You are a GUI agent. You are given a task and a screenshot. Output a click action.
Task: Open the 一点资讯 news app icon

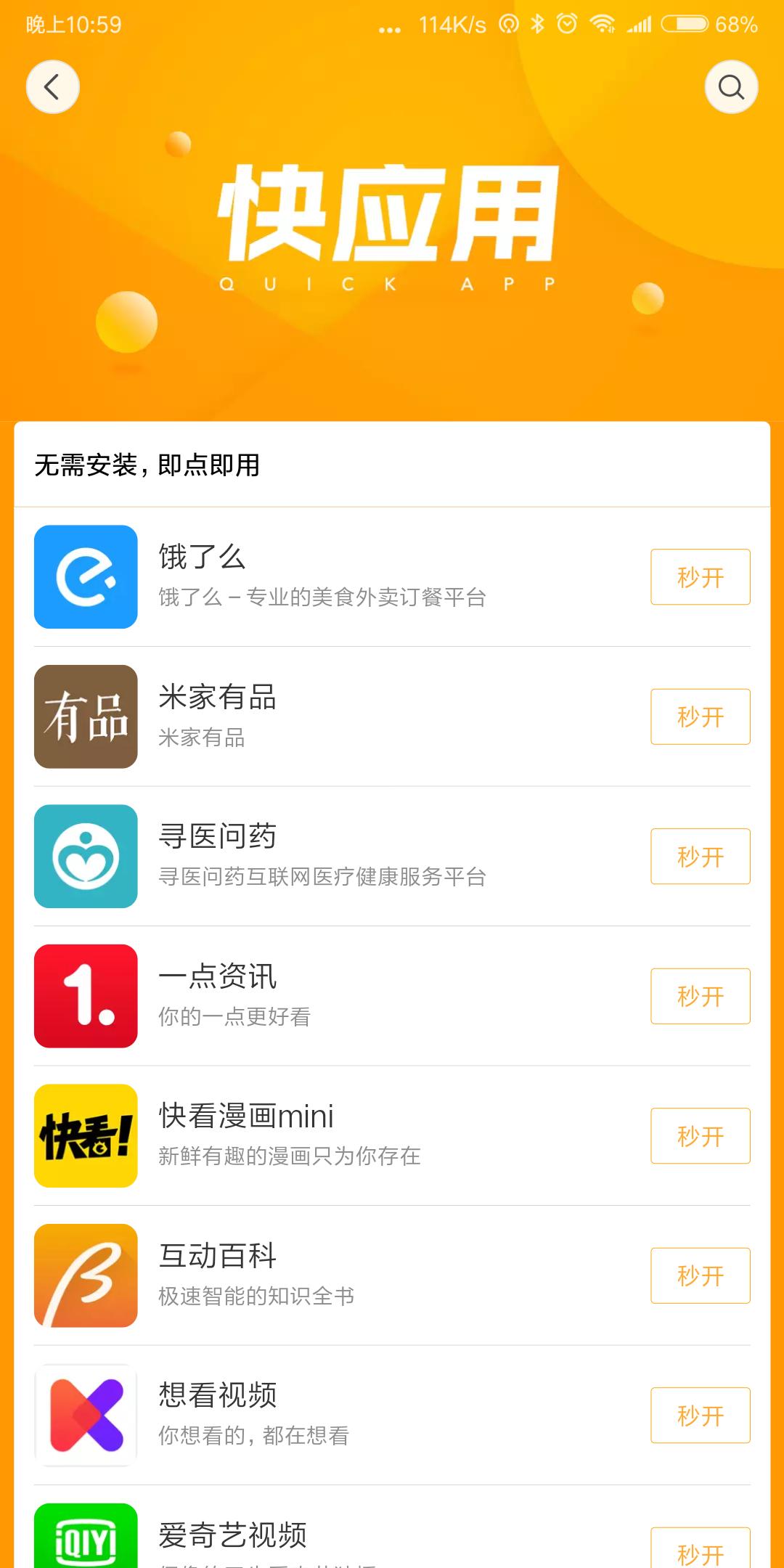coord(85,996)
